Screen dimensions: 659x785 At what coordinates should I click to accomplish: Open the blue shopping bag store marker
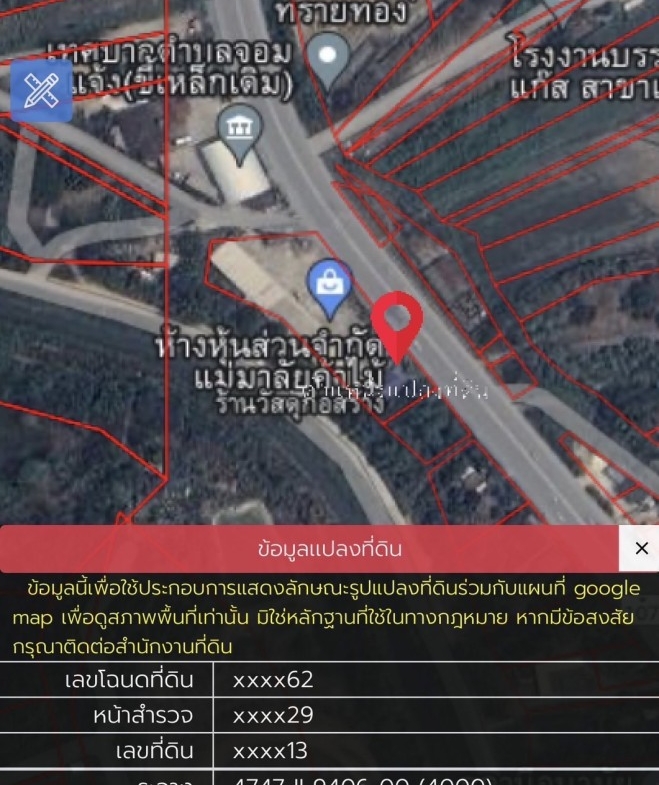coord(329,283)
